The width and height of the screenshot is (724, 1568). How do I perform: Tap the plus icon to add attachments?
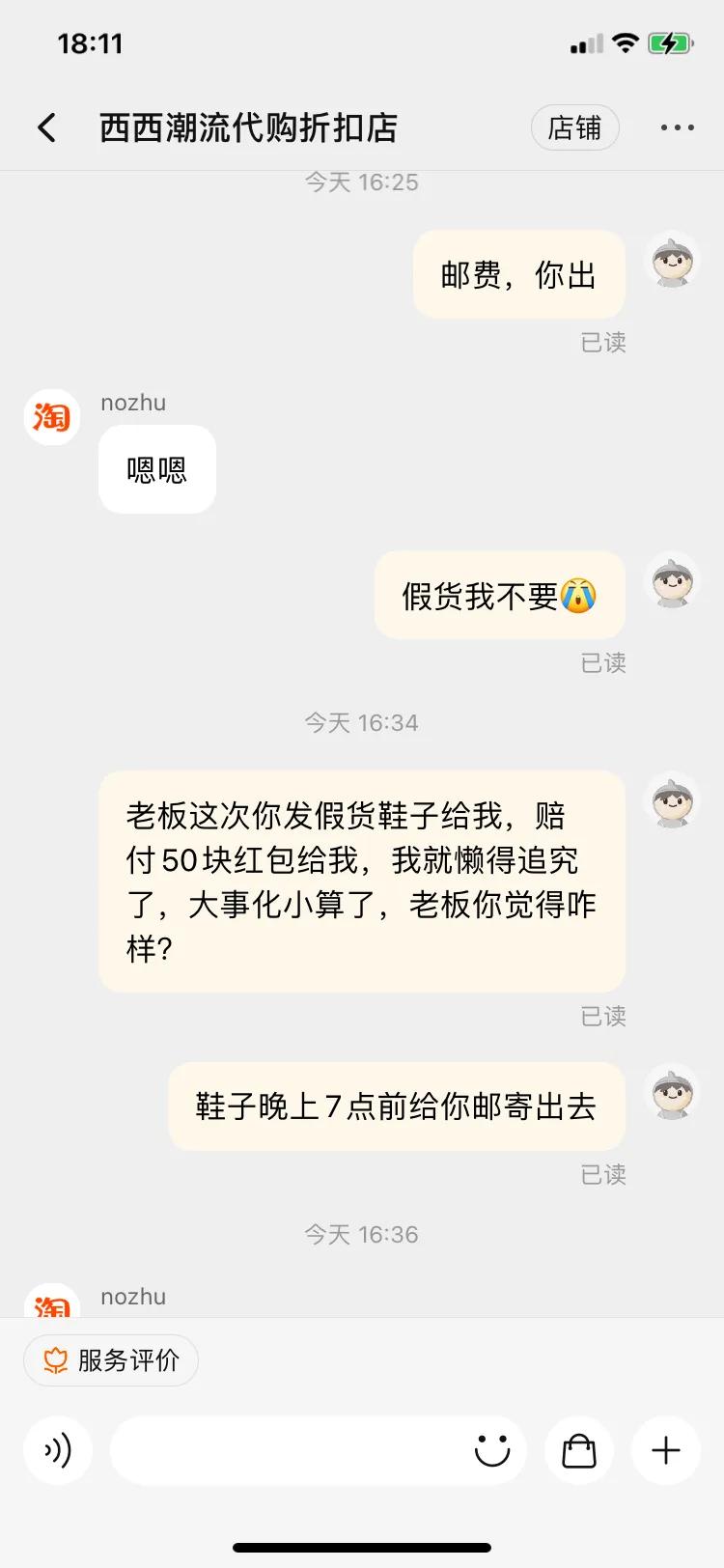[664, 1450]
